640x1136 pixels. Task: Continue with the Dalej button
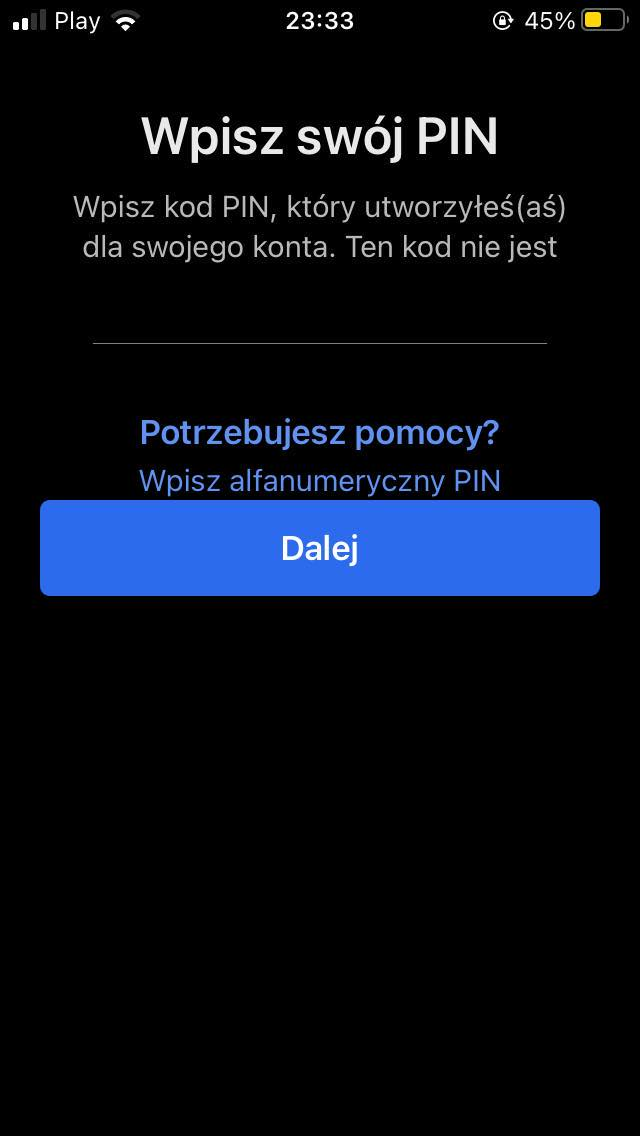click(320, 548)
